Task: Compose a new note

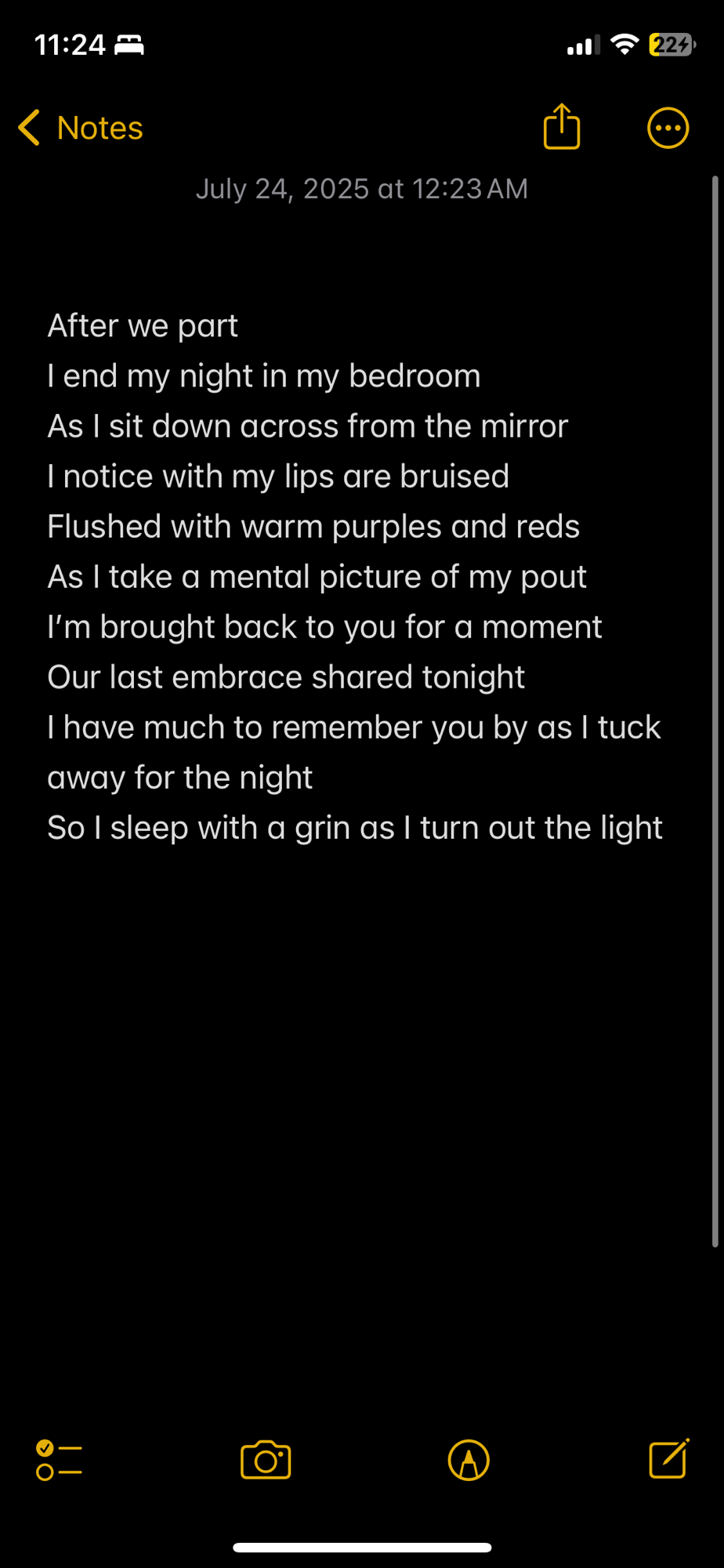Action: pos(668,1459)
